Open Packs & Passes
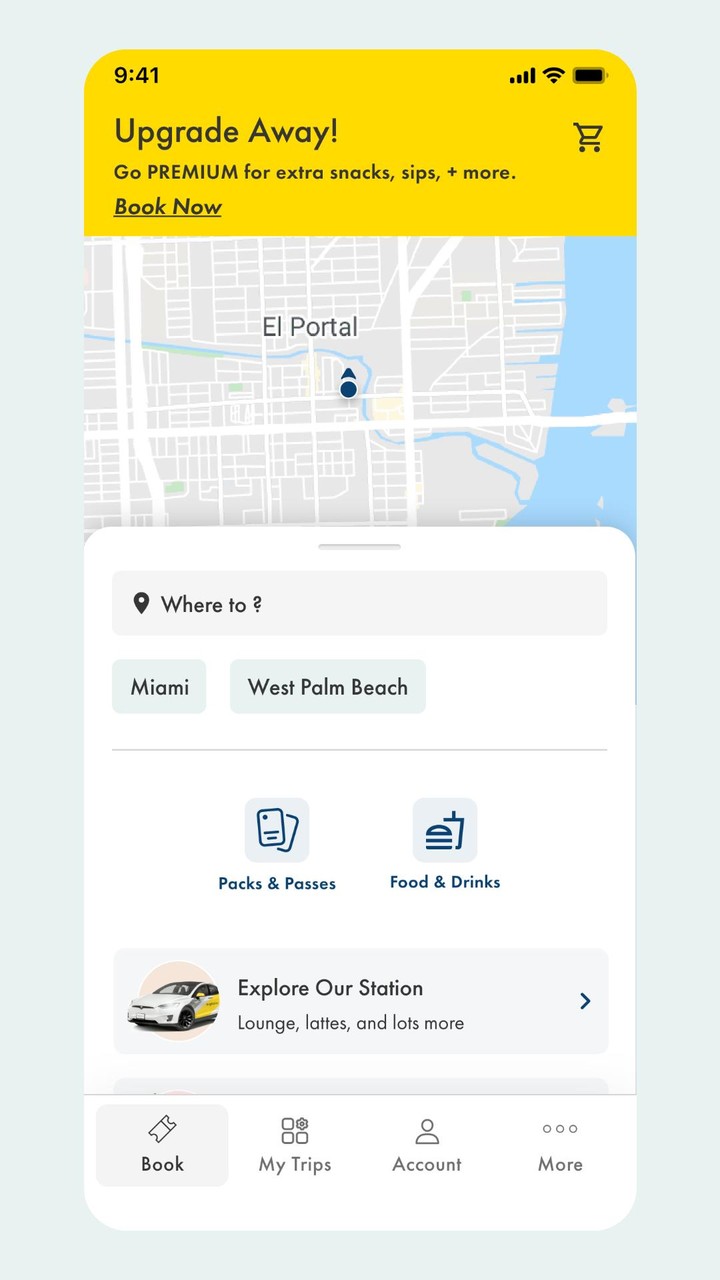 (277, 845)
